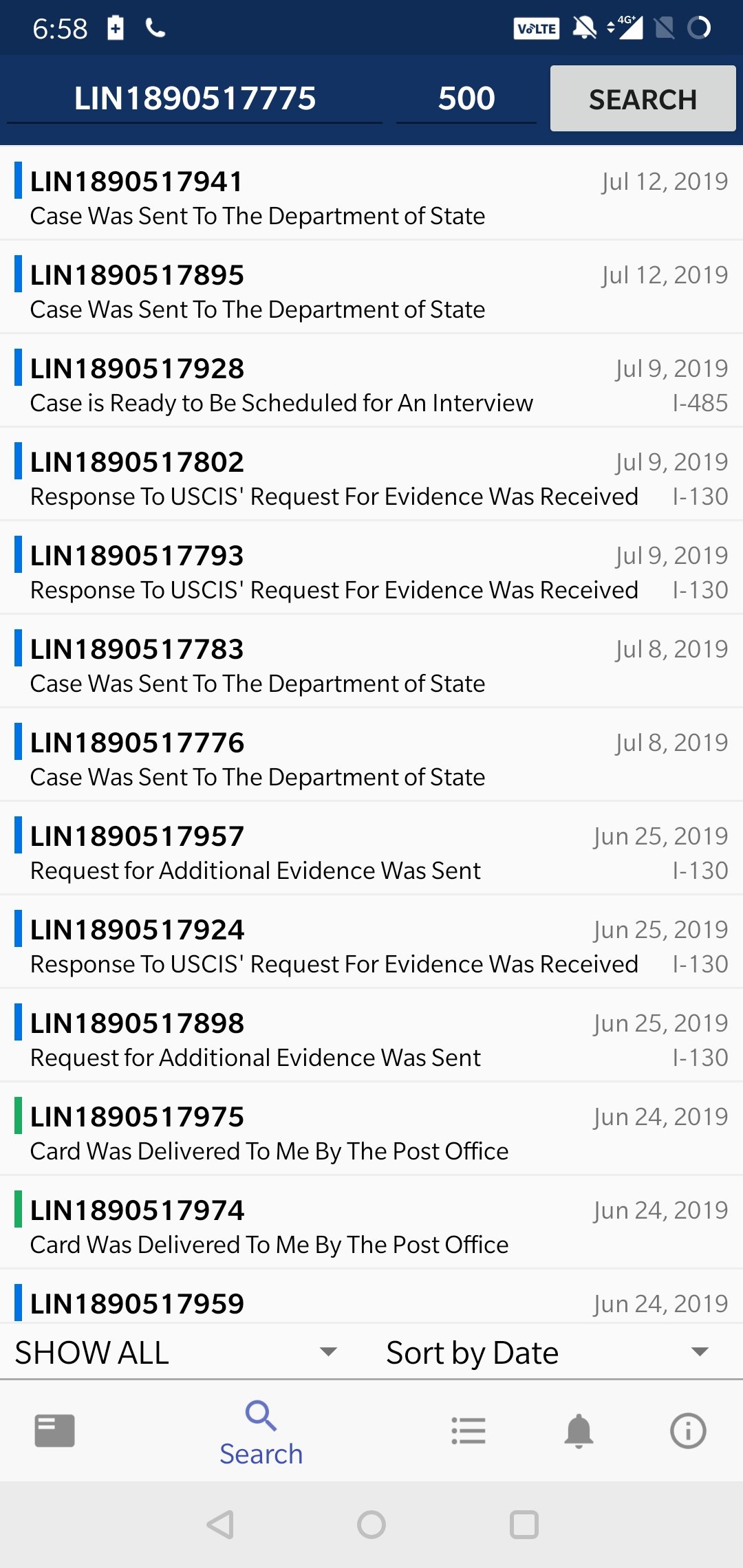Edit the receipt number field LIN1890517775
Image resolution: width=743 pixels, height=1568 pixels.
point(195,98)
